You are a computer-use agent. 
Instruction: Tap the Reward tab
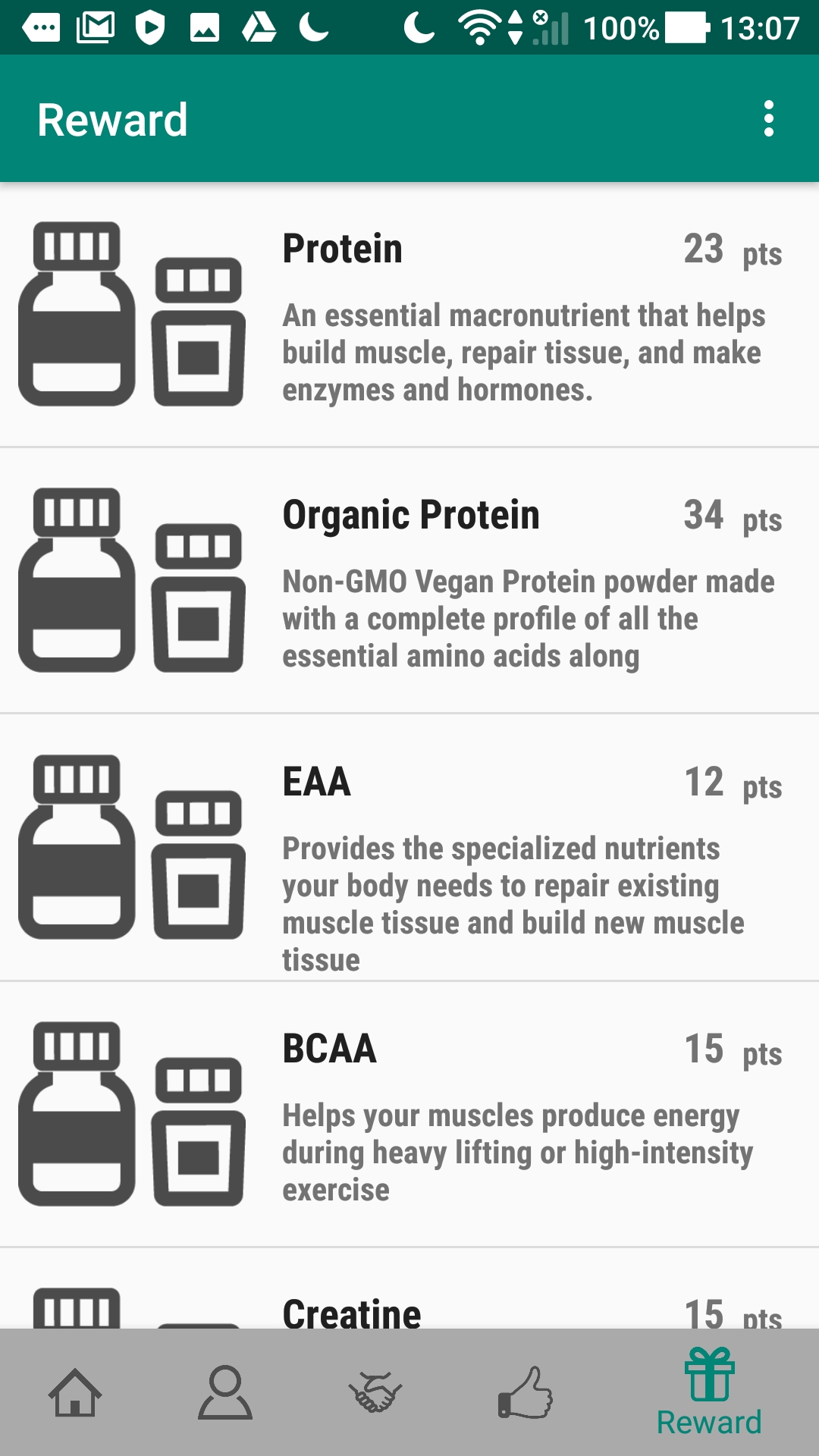click(709, 1392)
